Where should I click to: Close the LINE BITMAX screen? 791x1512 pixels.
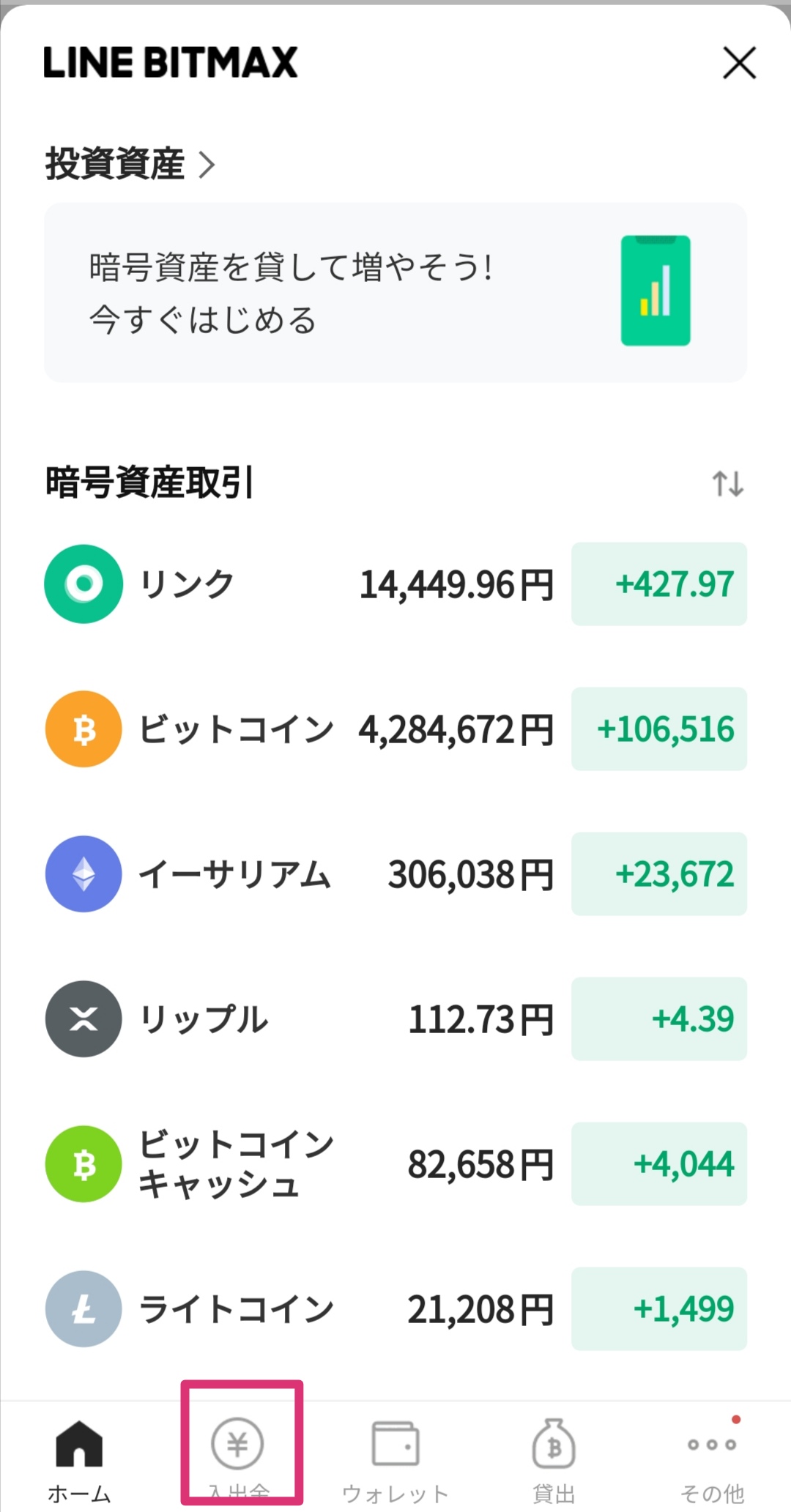pos(738,63)
